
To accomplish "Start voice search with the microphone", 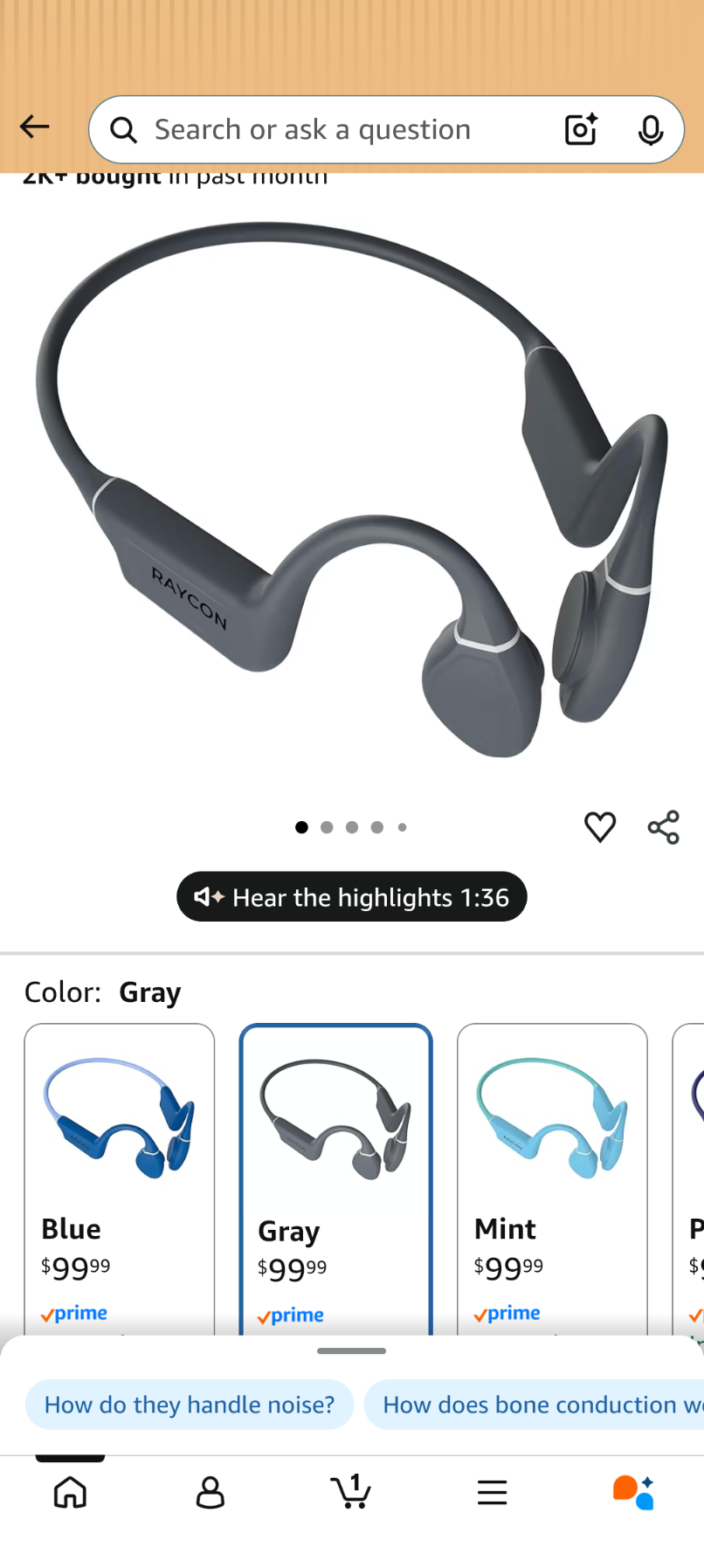I will click(x=650, y=130).
